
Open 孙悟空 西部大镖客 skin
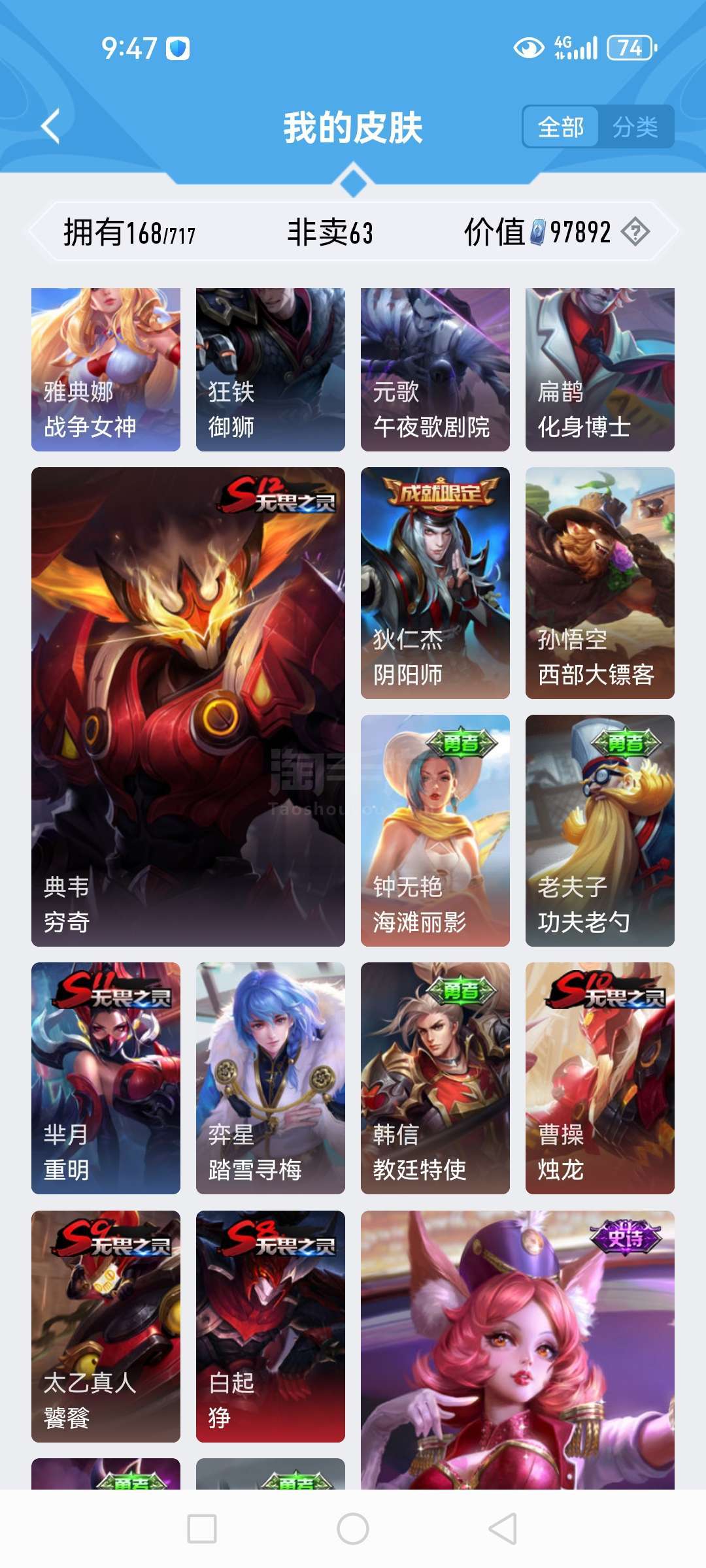click(x=600, y=583)
